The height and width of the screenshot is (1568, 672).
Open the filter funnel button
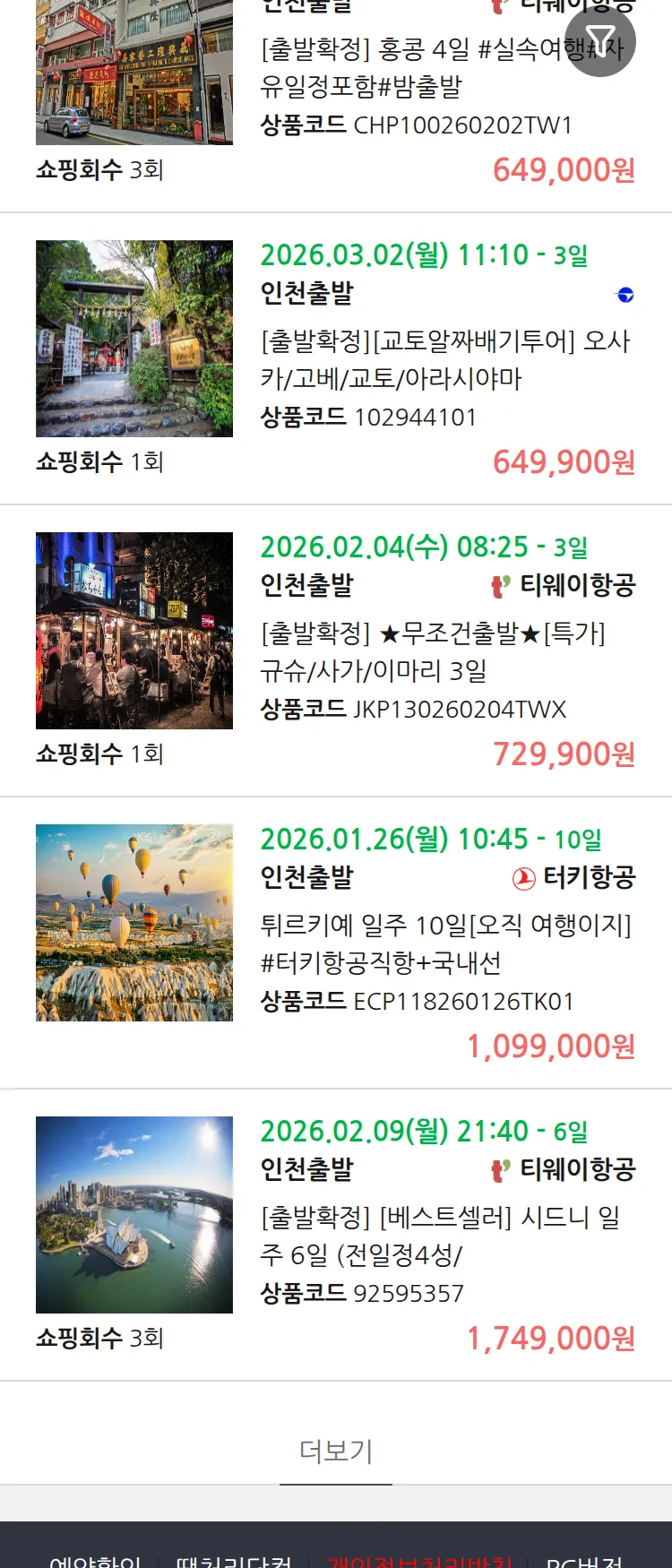(600, 42)
